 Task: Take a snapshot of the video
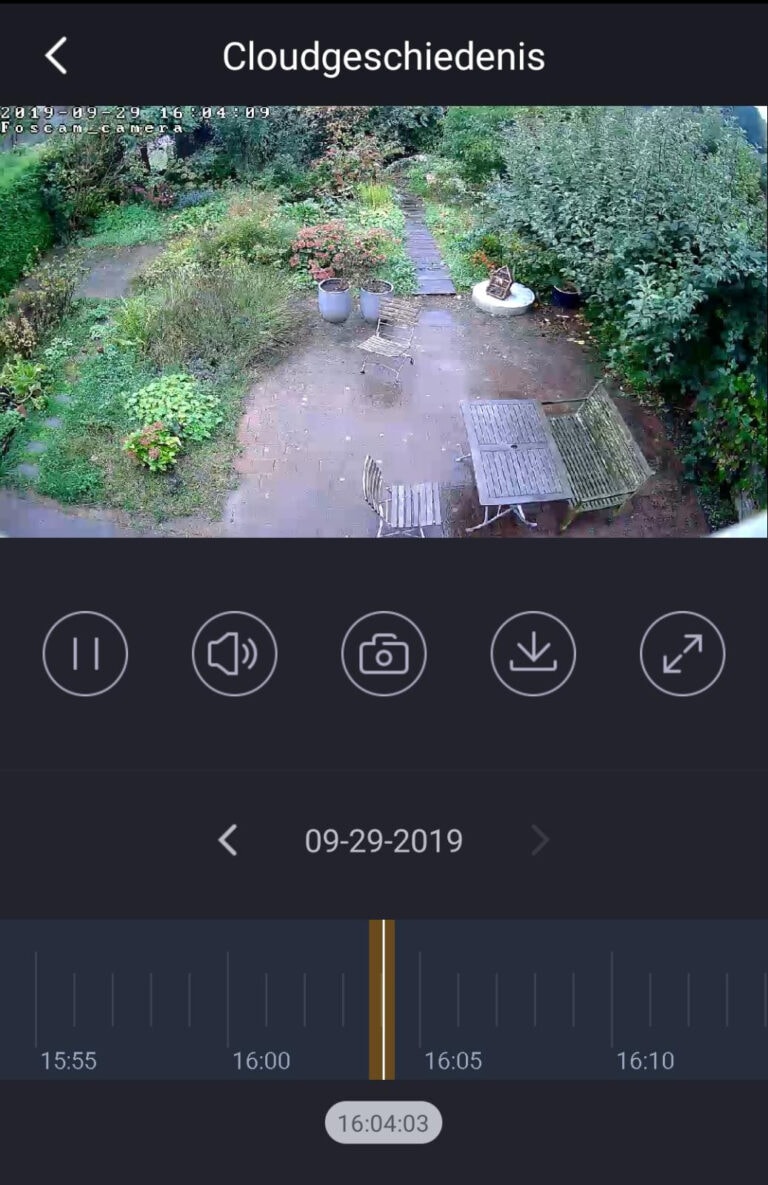tap(384, 653)
